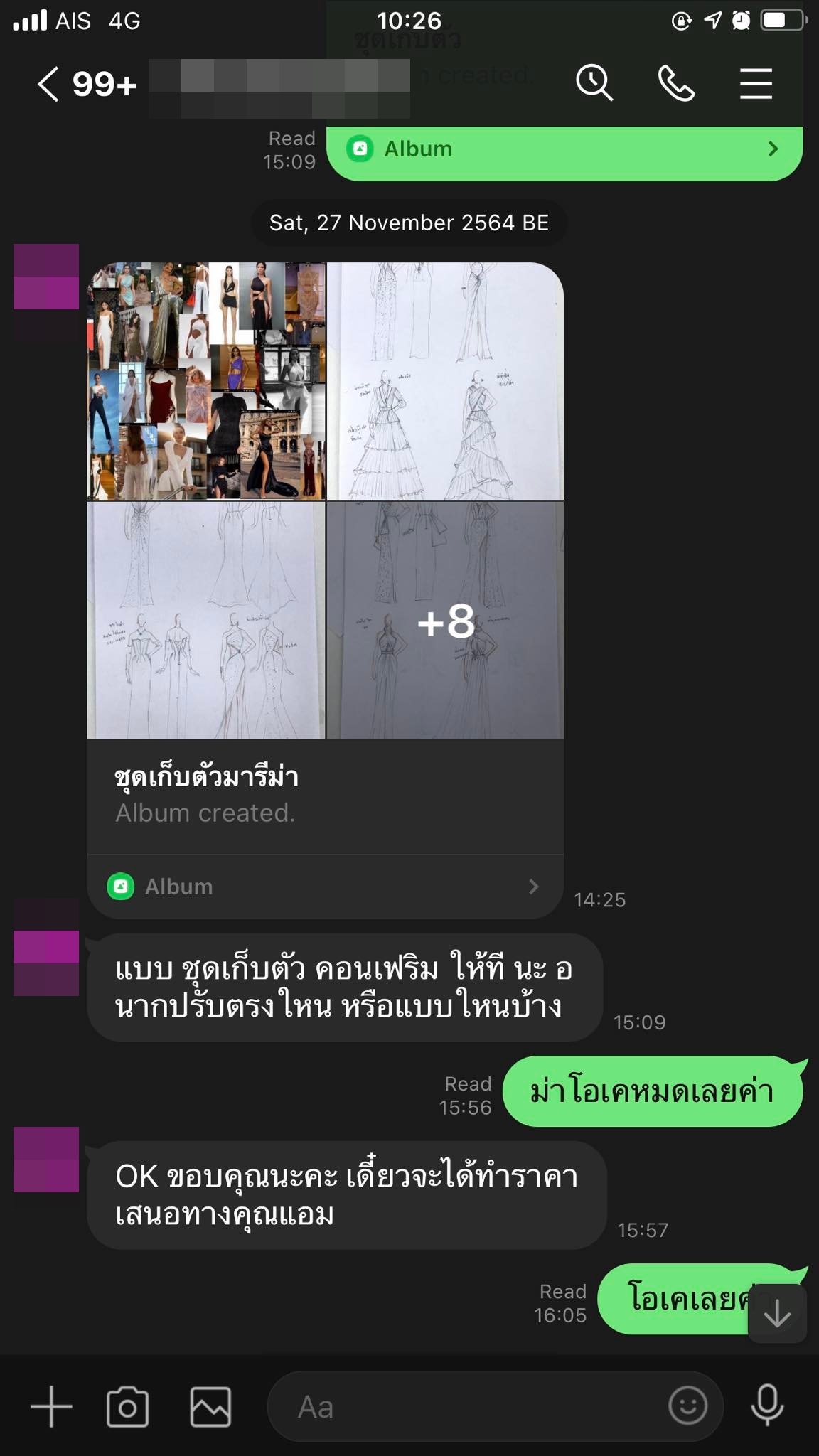Screen dimensions: 819x1456
Task: Open the ชุดเก็บตัวมารีม่า album link
Action: pos(324,887)
